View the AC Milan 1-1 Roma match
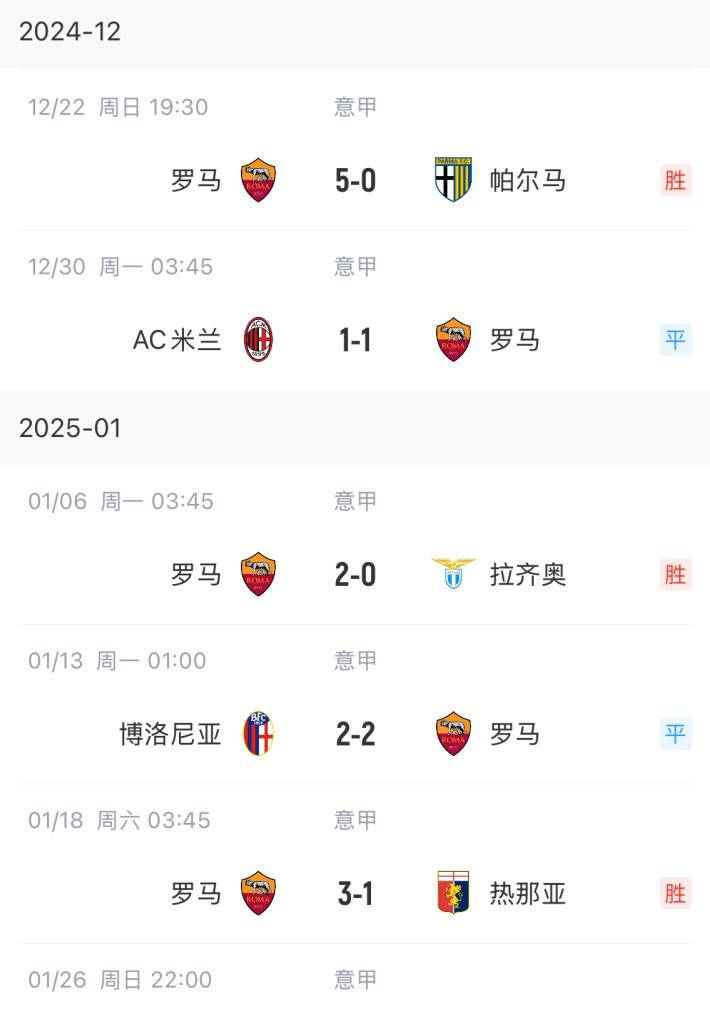Screen dimensions: 710x1012 [355, 340]
